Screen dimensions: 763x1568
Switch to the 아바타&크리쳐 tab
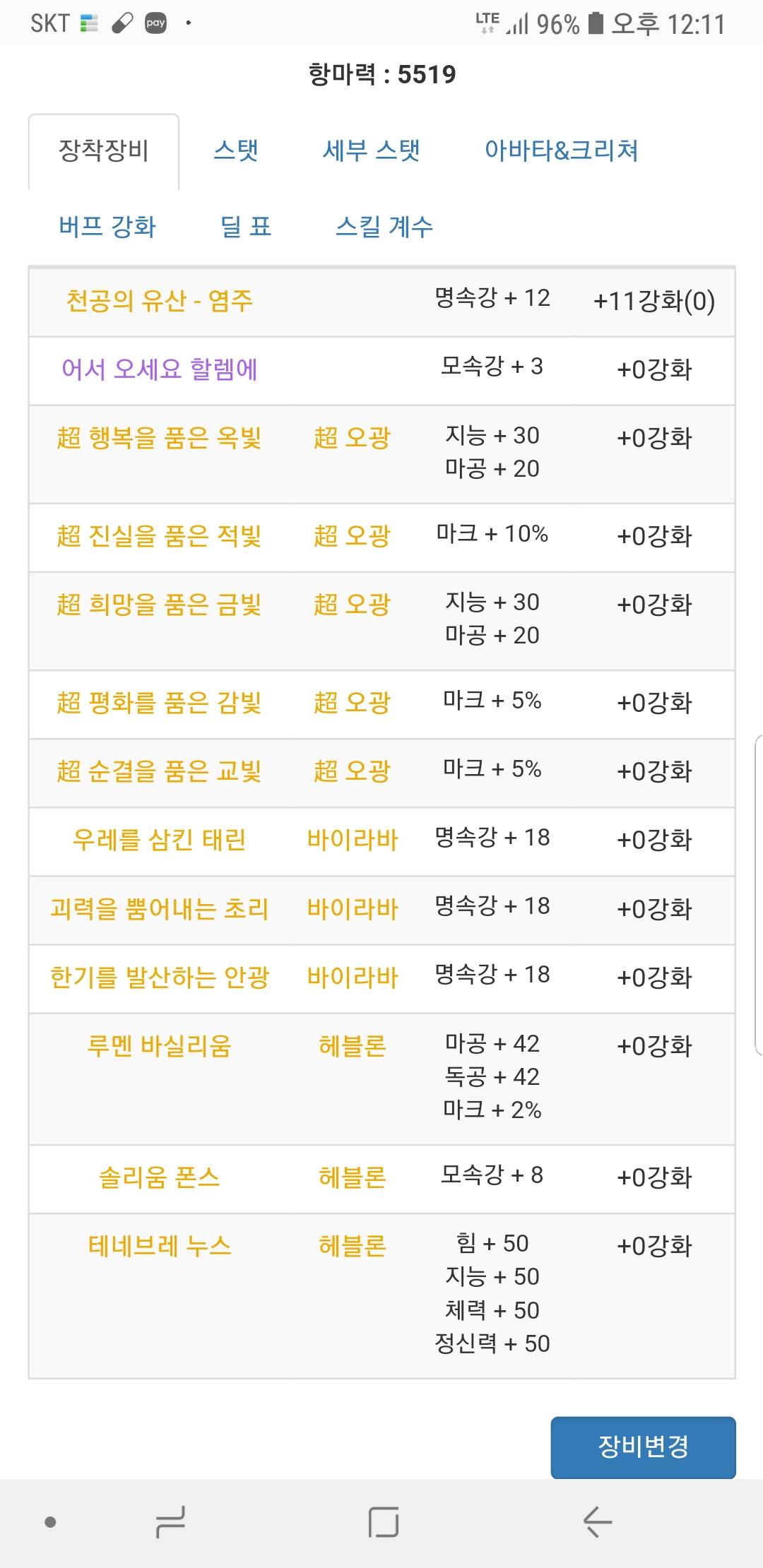(562, 151)
